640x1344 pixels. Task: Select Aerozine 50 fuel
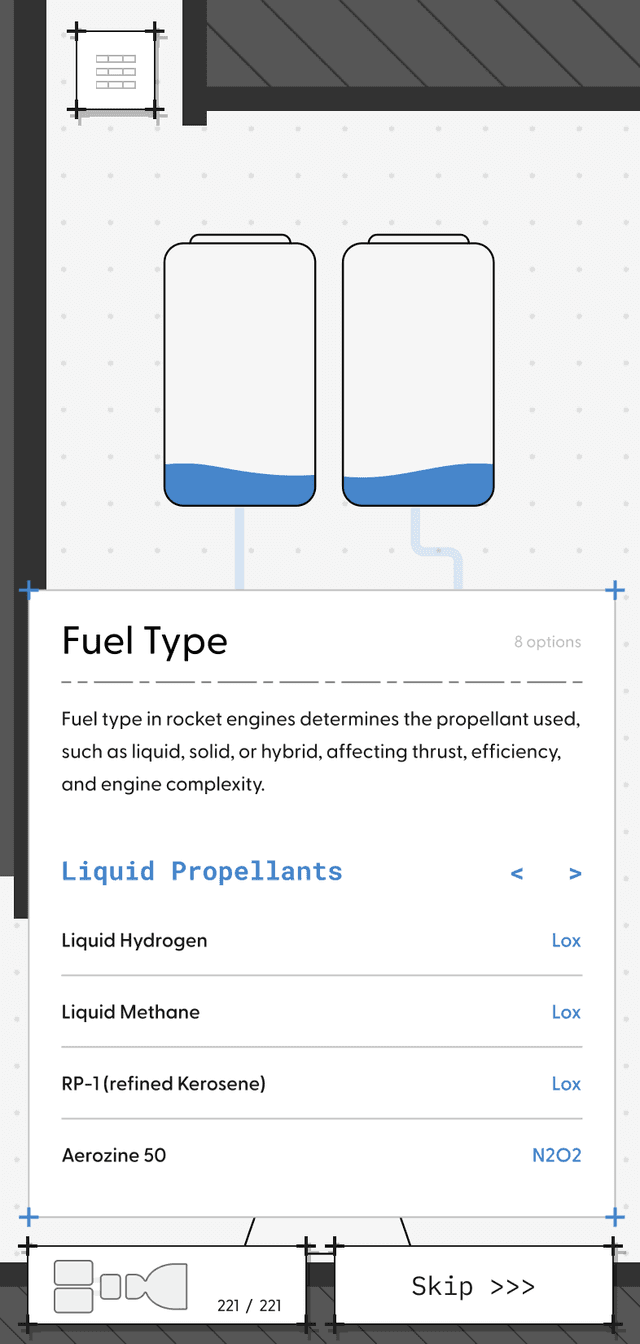(320, 1155)
